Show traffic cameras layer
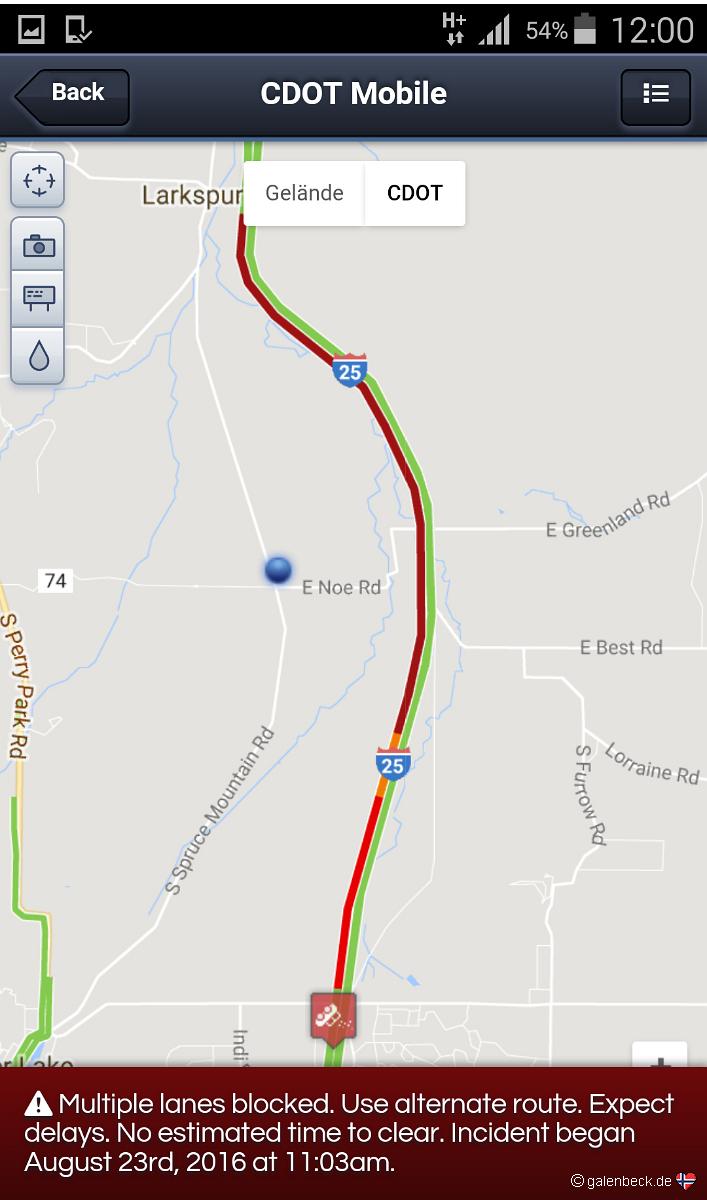 [38, 244]
